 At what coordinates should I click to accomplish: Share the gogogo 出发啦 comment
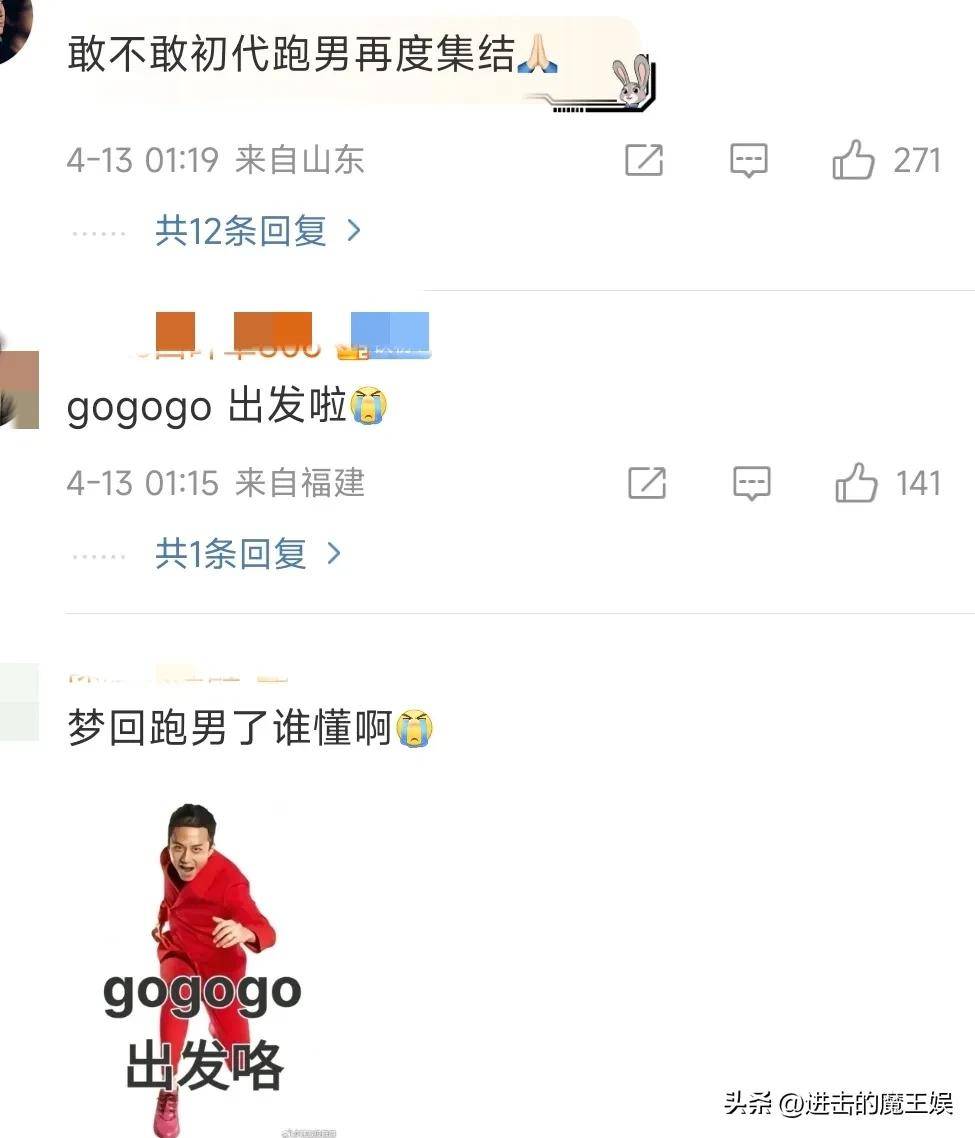647,484
